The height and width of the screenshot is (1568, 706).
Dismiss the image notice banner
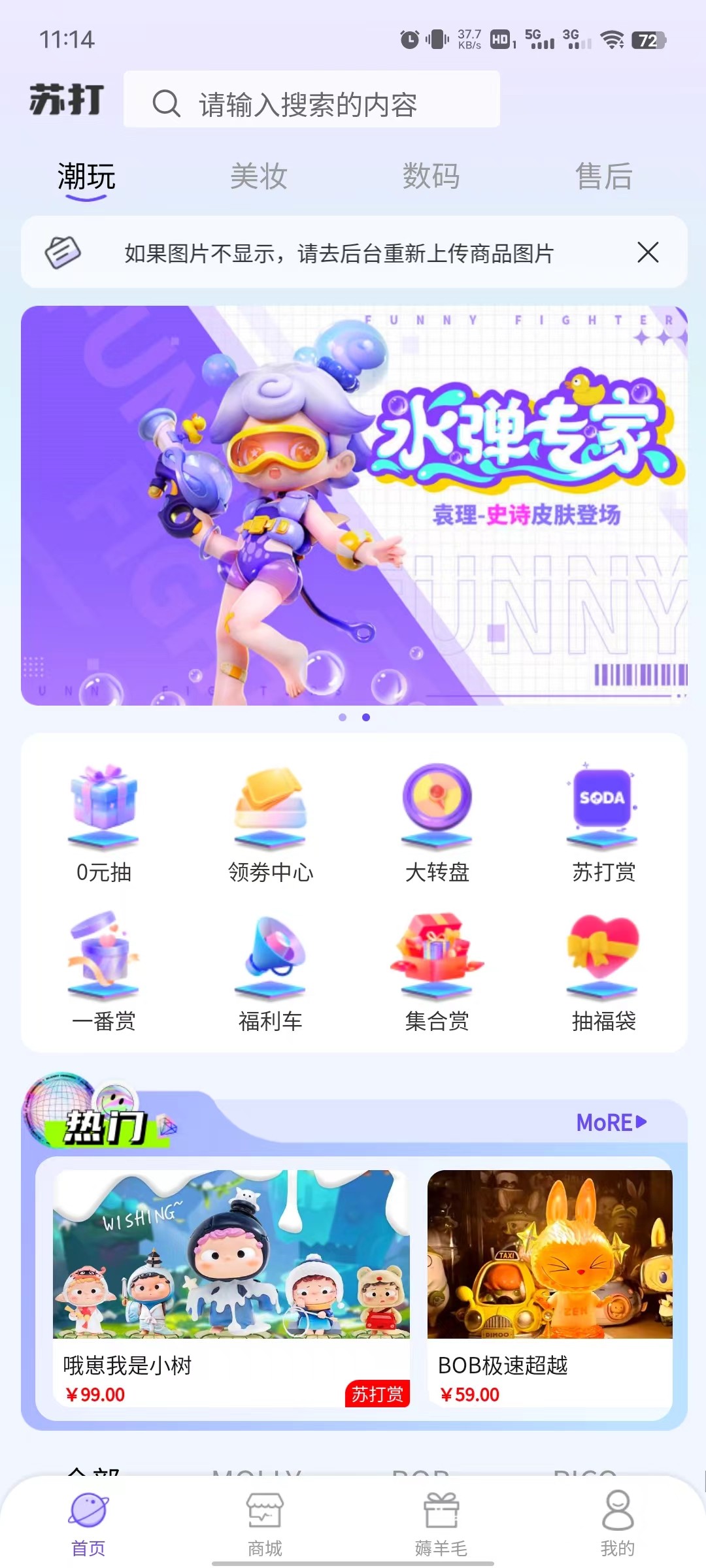pos(647,252)
